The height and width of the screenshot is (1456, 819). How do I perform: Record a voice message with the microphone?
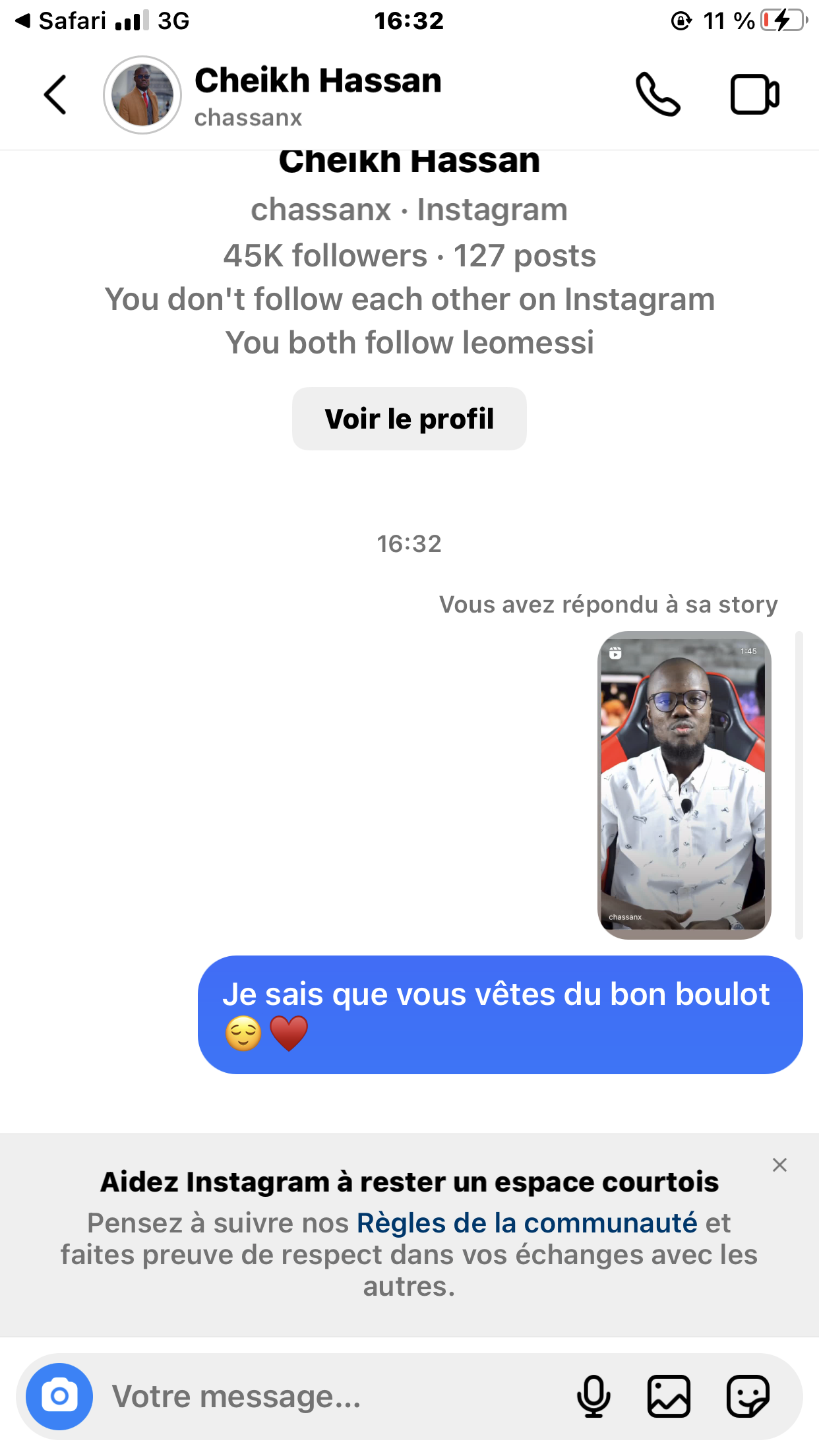pos(593,1397)
